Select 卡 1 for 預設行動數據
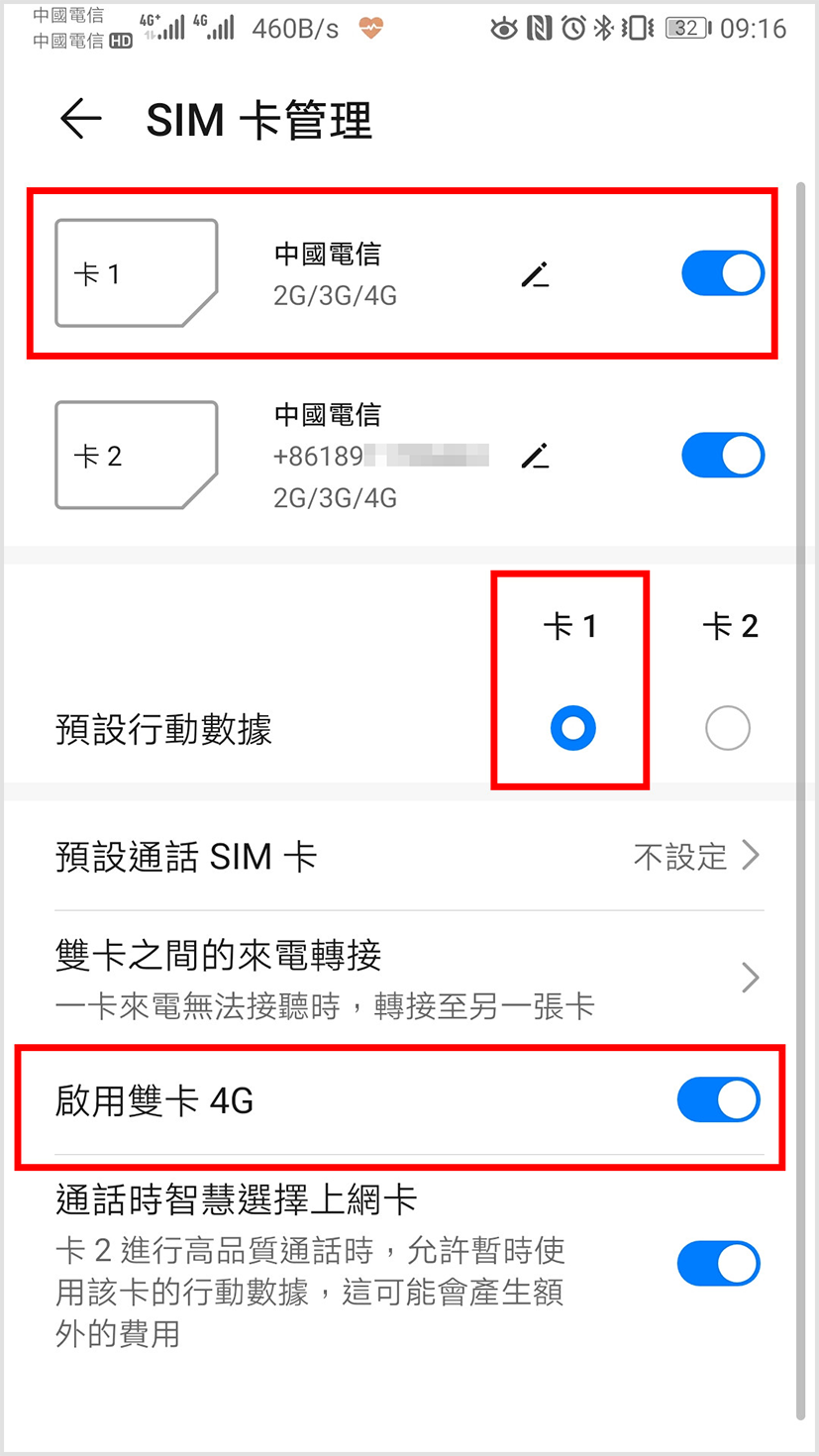The width and height of the screenshot is (819, 1456). [572, 727]
